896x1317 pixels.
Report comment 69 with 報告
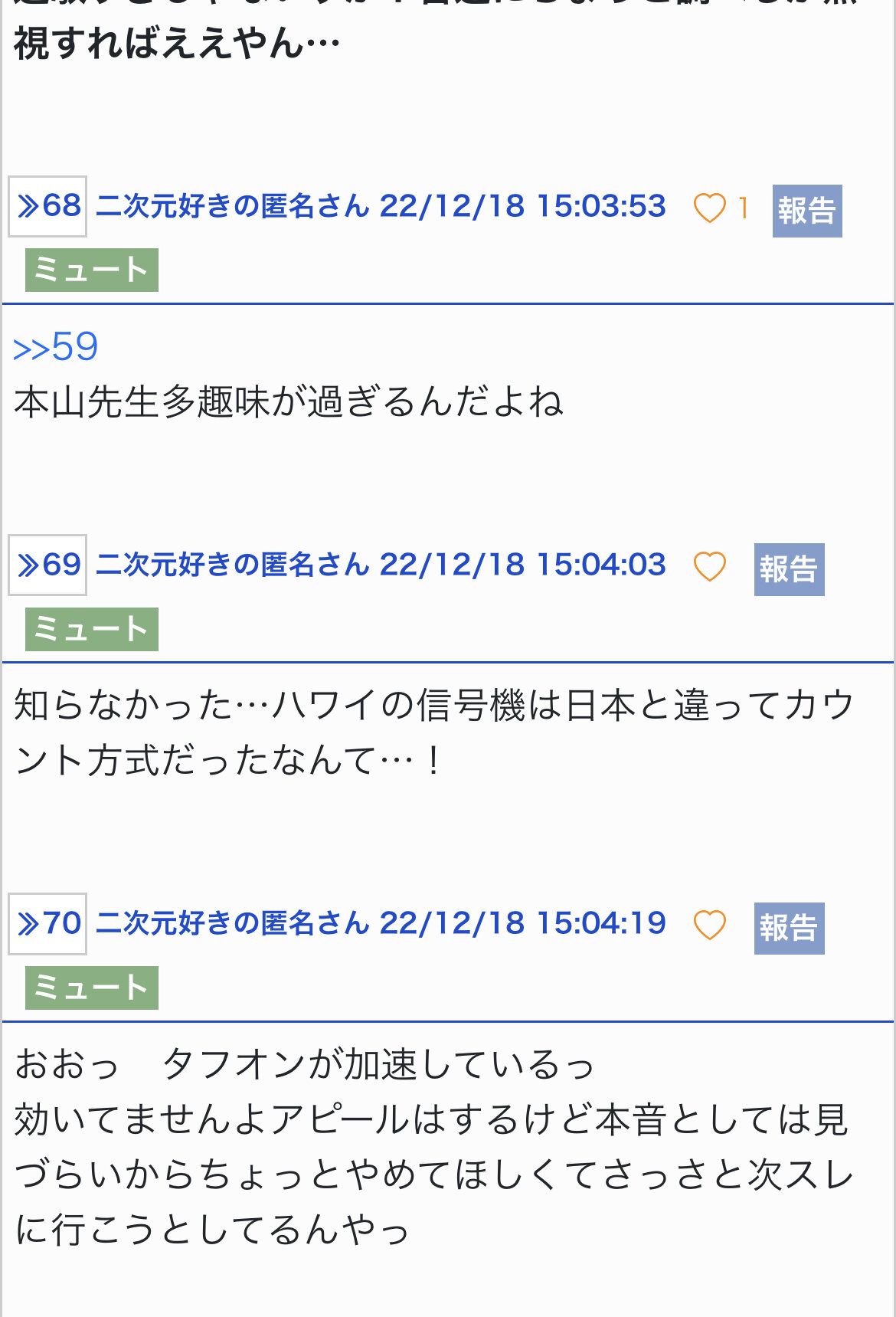(789, 569)
